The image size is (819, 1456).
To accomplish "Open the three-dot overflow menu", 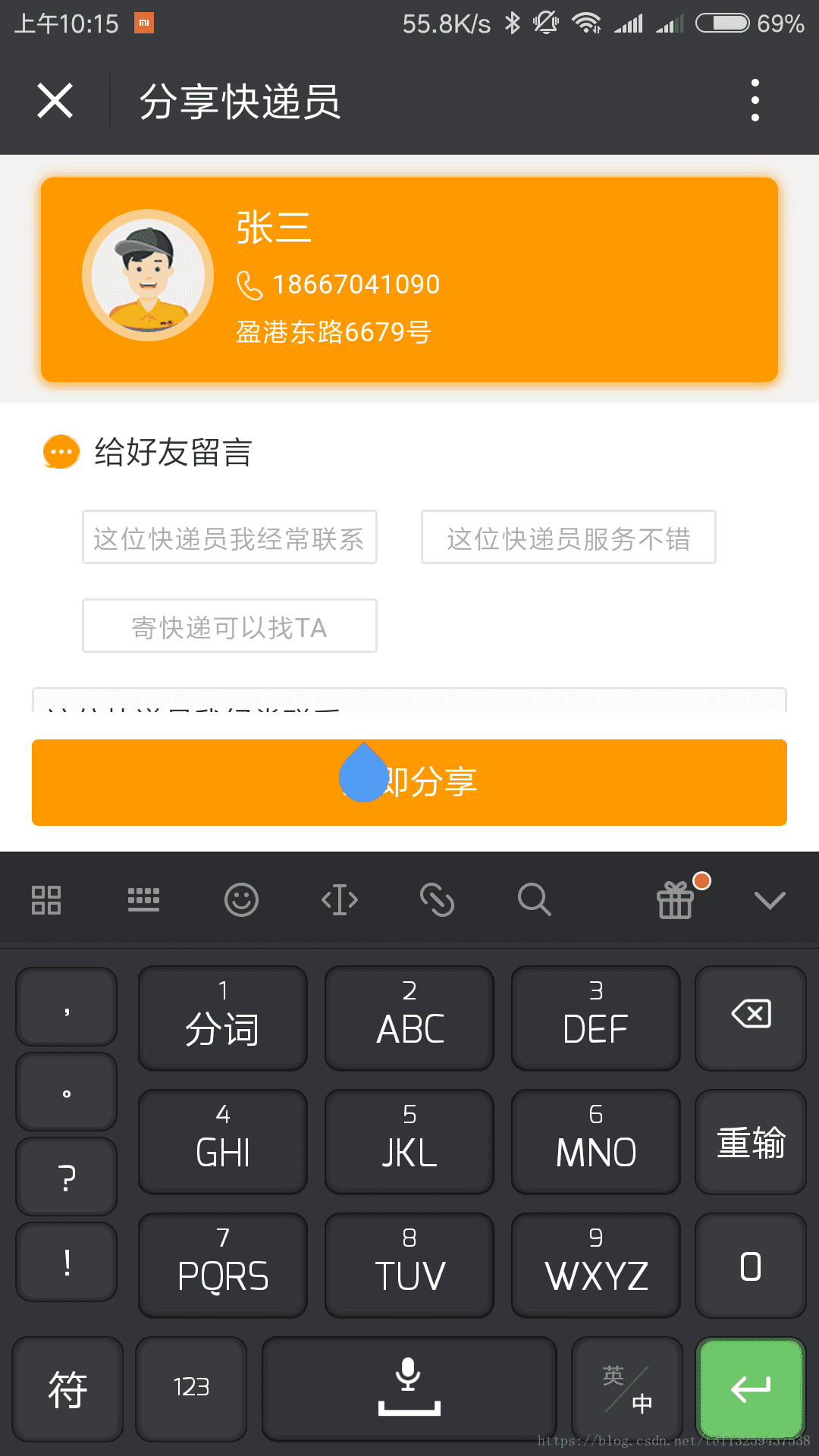I will pyautogui.click(x=755, y=100).
